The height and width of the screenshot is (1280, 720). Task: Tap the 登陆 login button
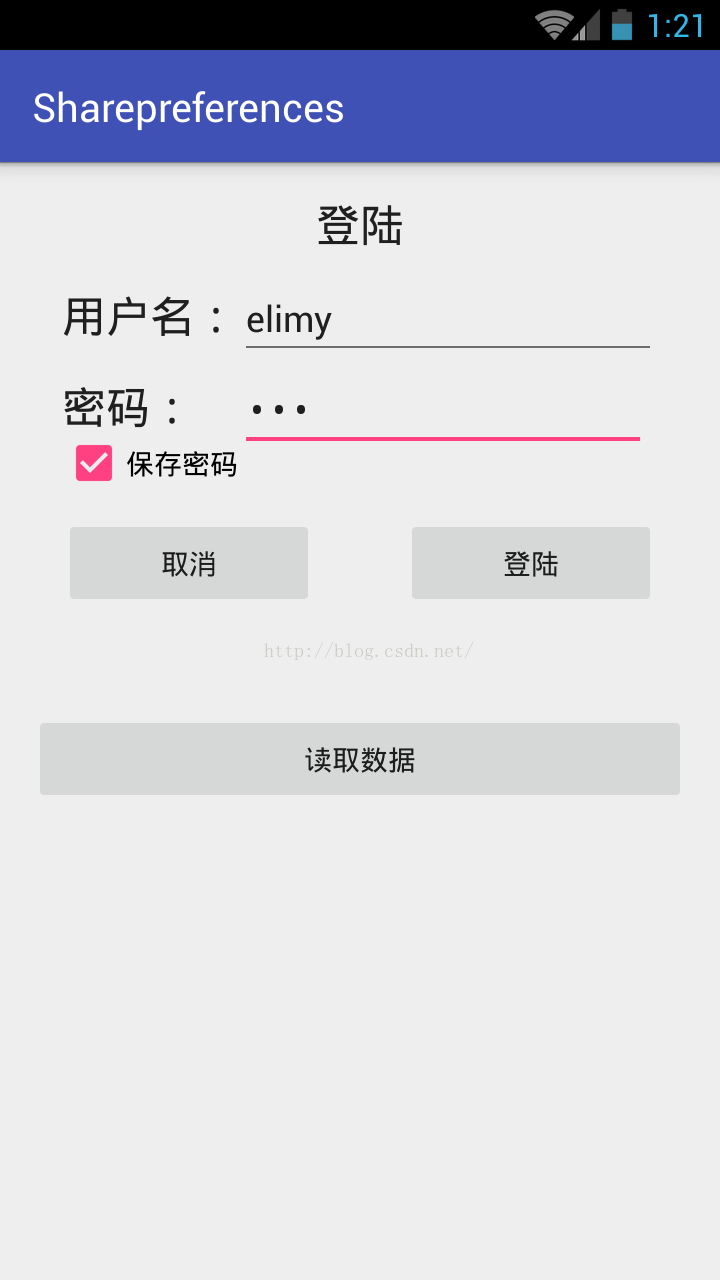point(530,563)
